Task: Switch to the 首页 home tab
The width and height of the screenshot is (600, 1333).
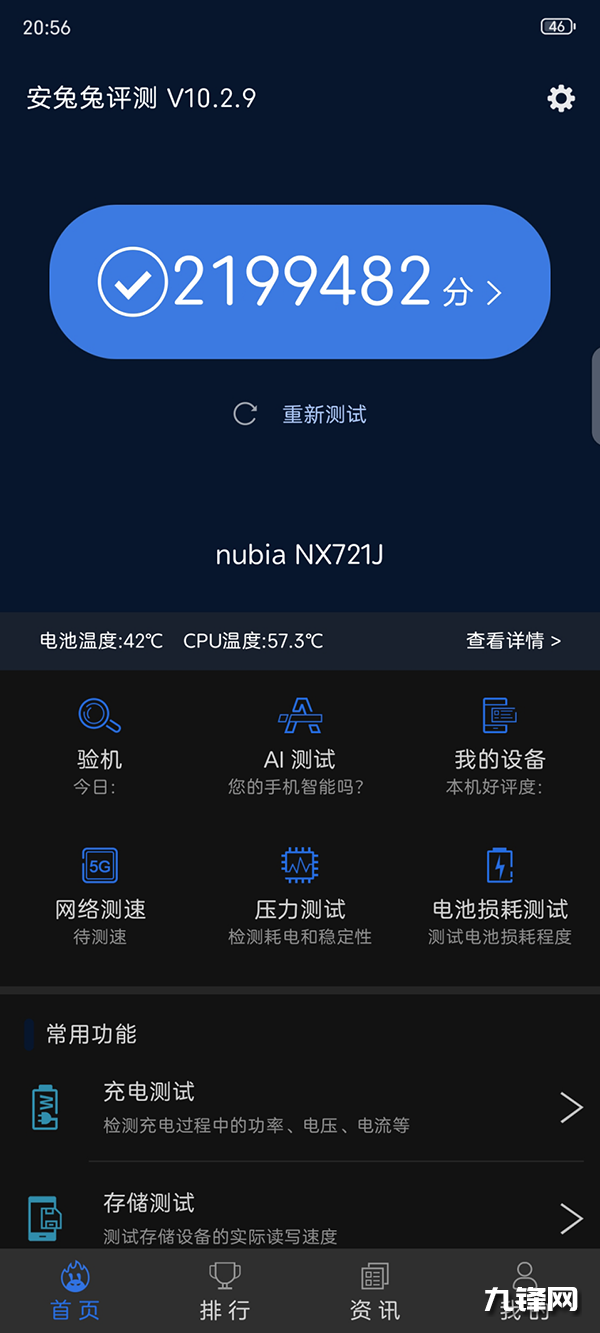Action: click(76, 1291)
